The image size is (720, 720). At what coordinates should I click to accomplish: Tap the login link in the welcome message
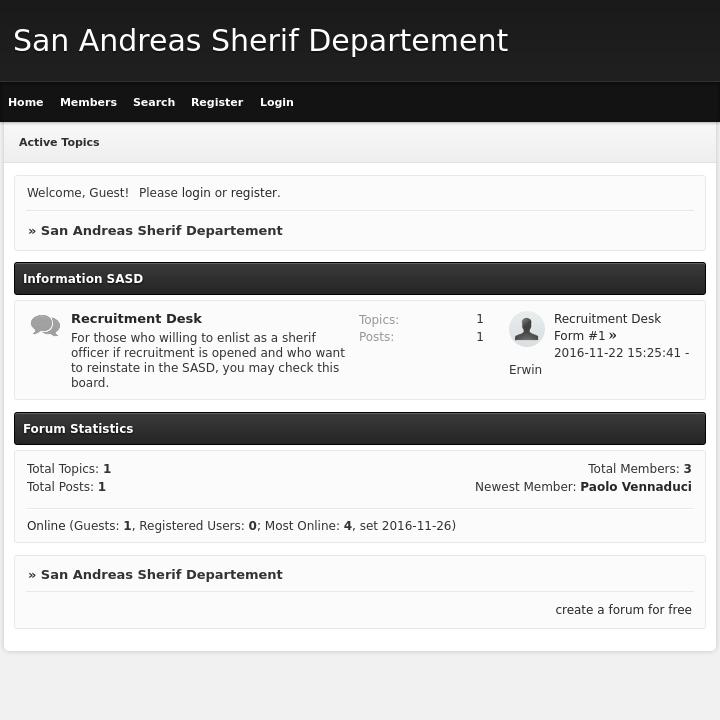tap(196, 193)
